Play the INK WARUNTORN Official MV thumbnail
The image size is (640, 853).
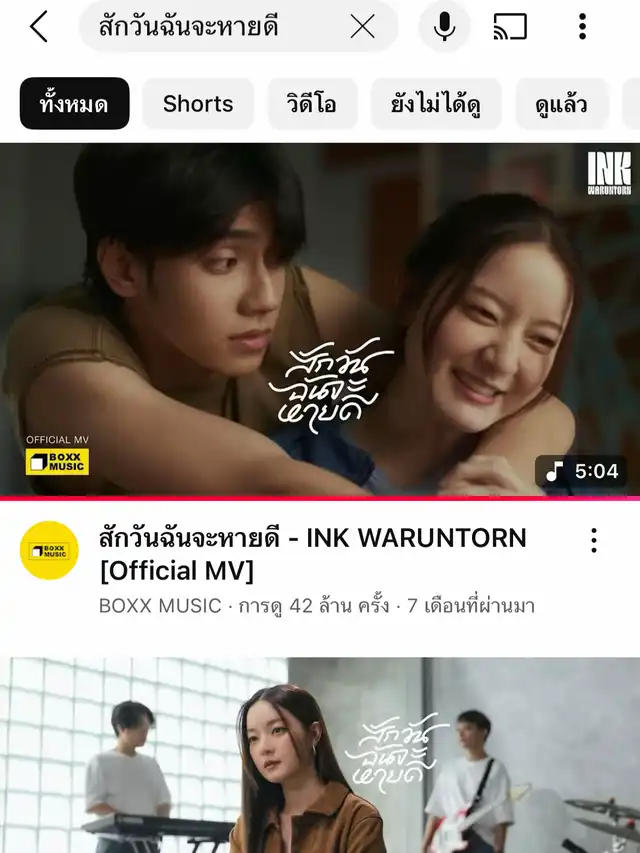click(320, 320)
